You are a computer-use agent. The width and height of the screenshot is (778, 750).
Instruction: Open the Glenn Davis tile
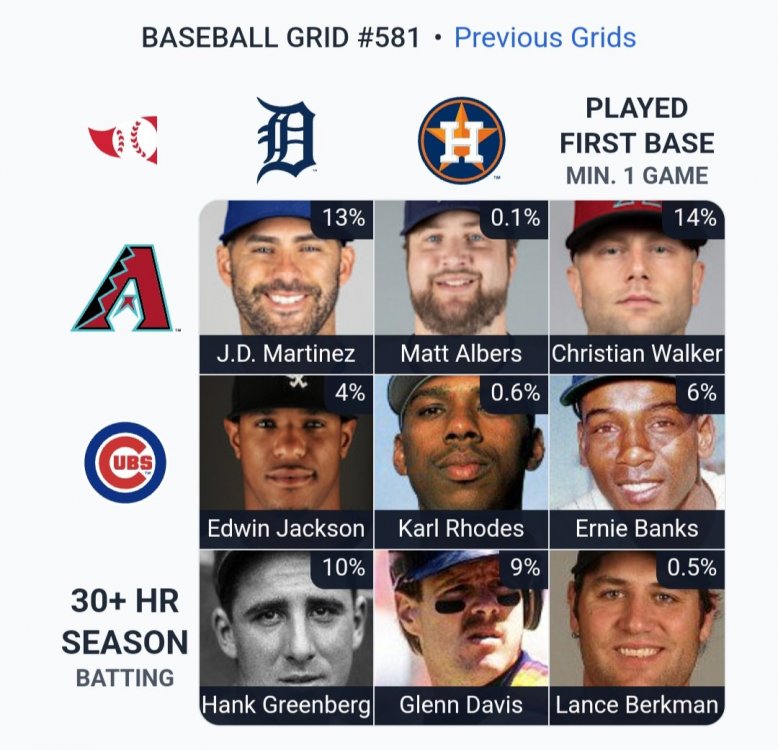[461, 636]
